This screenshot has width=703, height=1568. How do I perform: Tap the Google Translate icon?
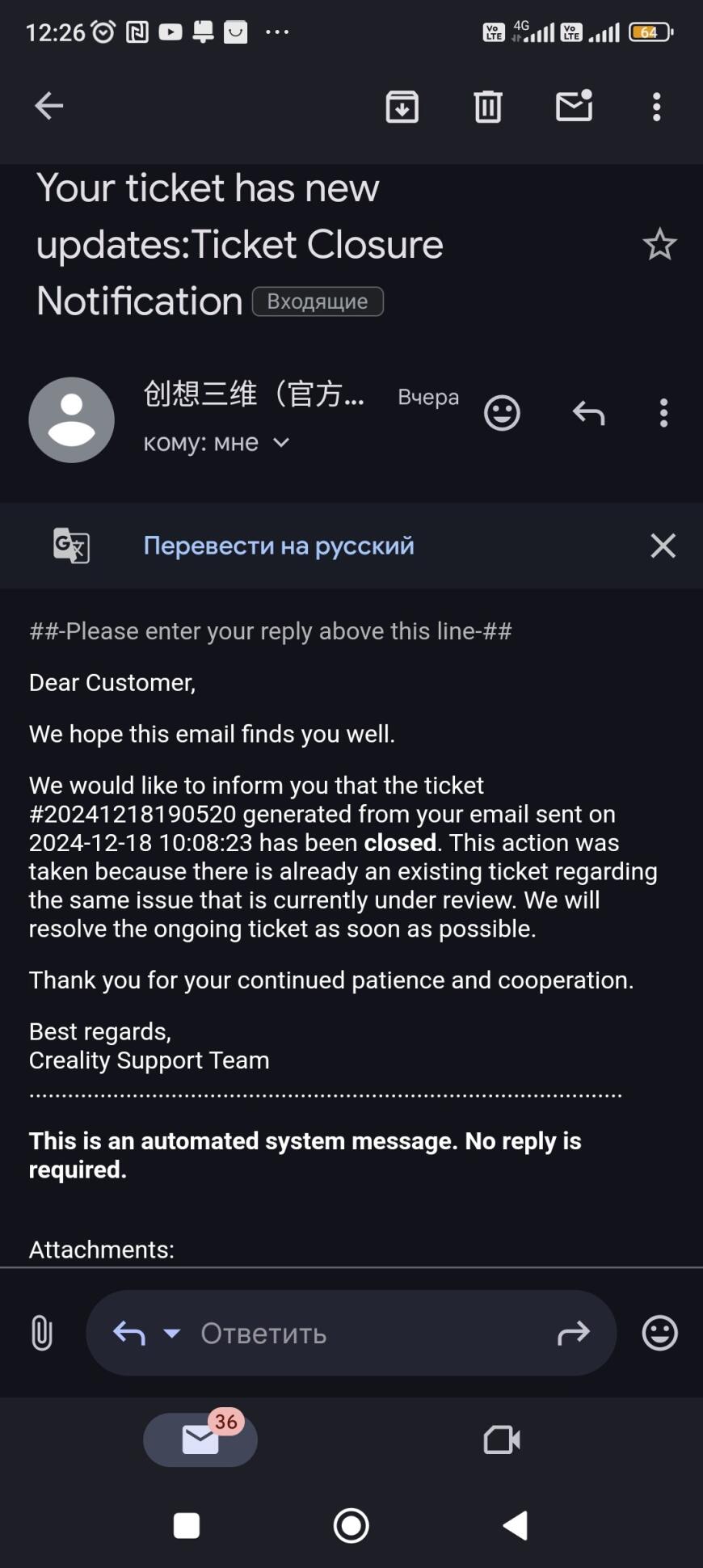click(x=71, y=546)
